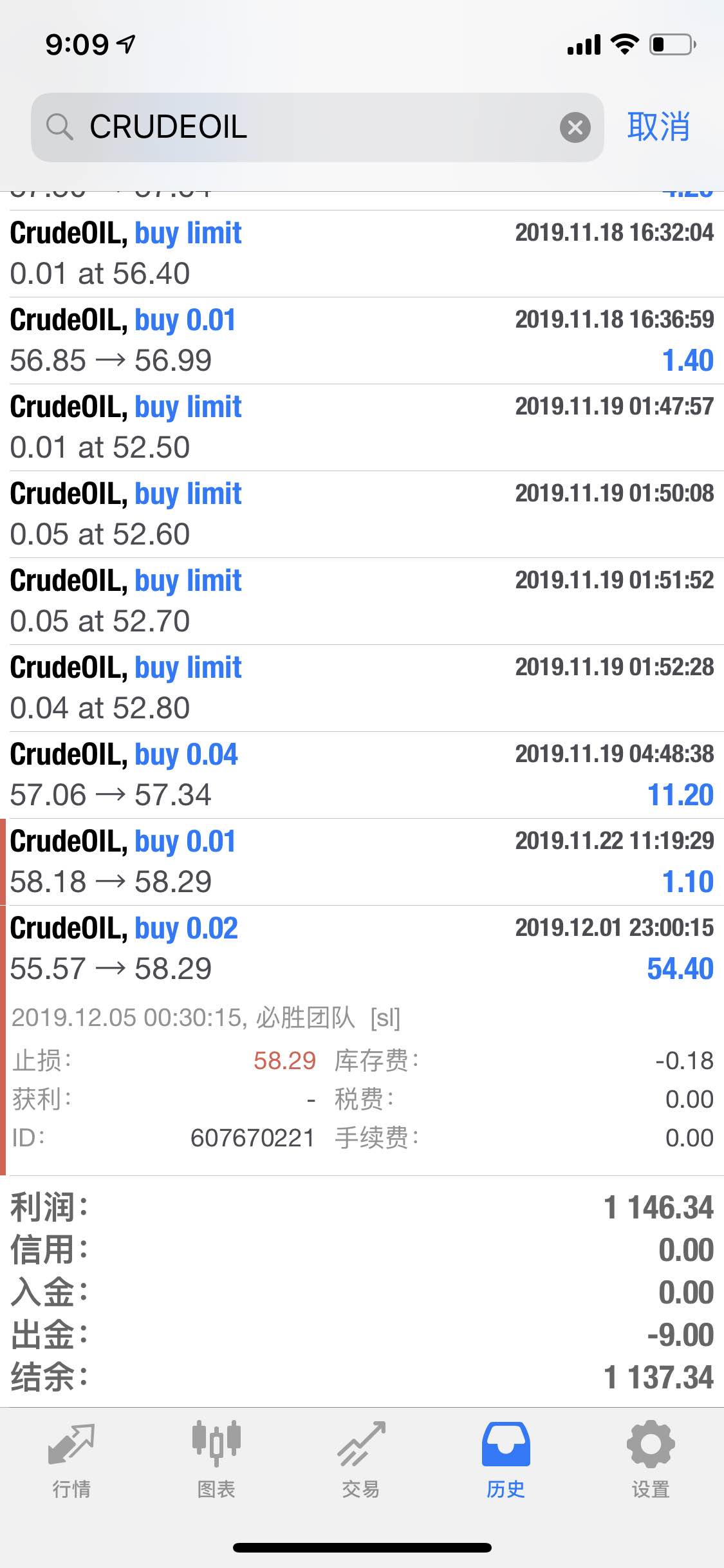Clear the CRUDEOIL search text
The image size is (724, 1568).
click(575, 127)
